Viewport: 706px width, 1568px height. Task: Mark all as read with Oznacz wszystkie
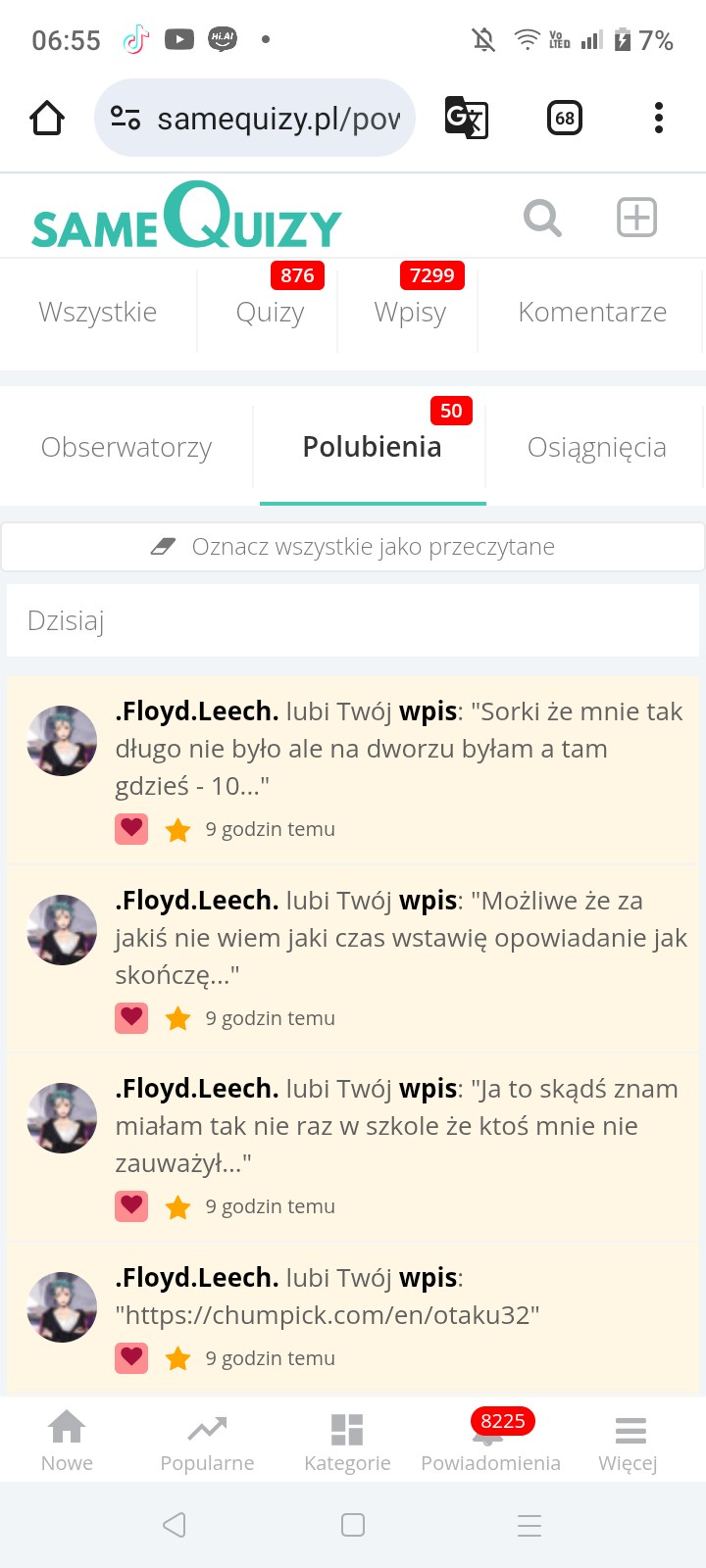coord(353,547)
